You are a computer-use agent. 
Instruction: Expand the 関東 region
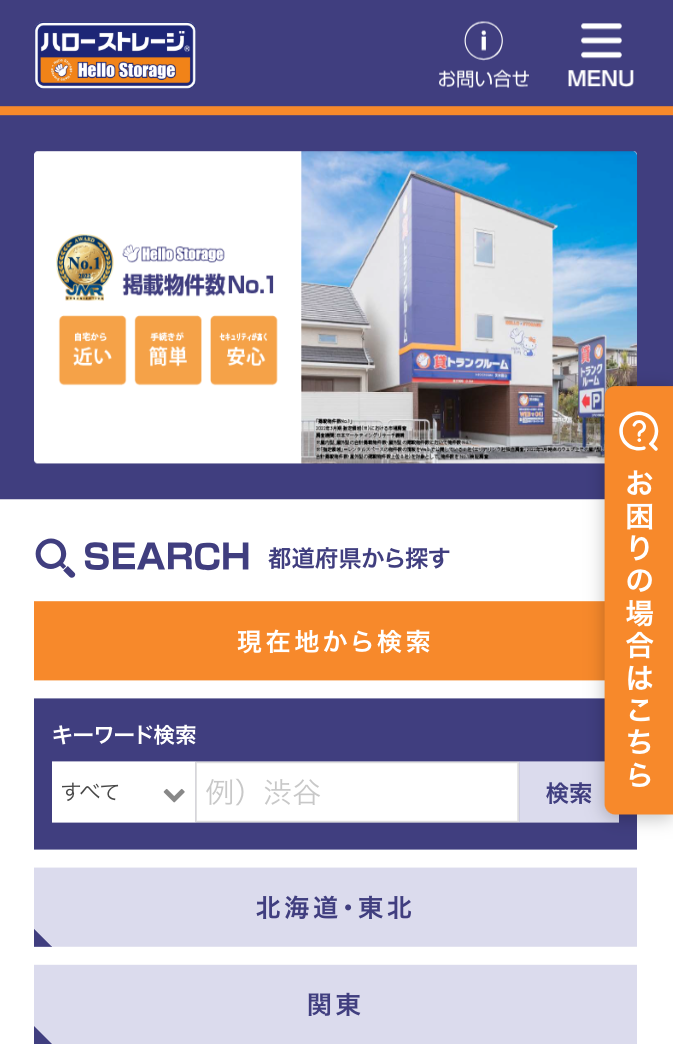click(x=335, y=1004)
